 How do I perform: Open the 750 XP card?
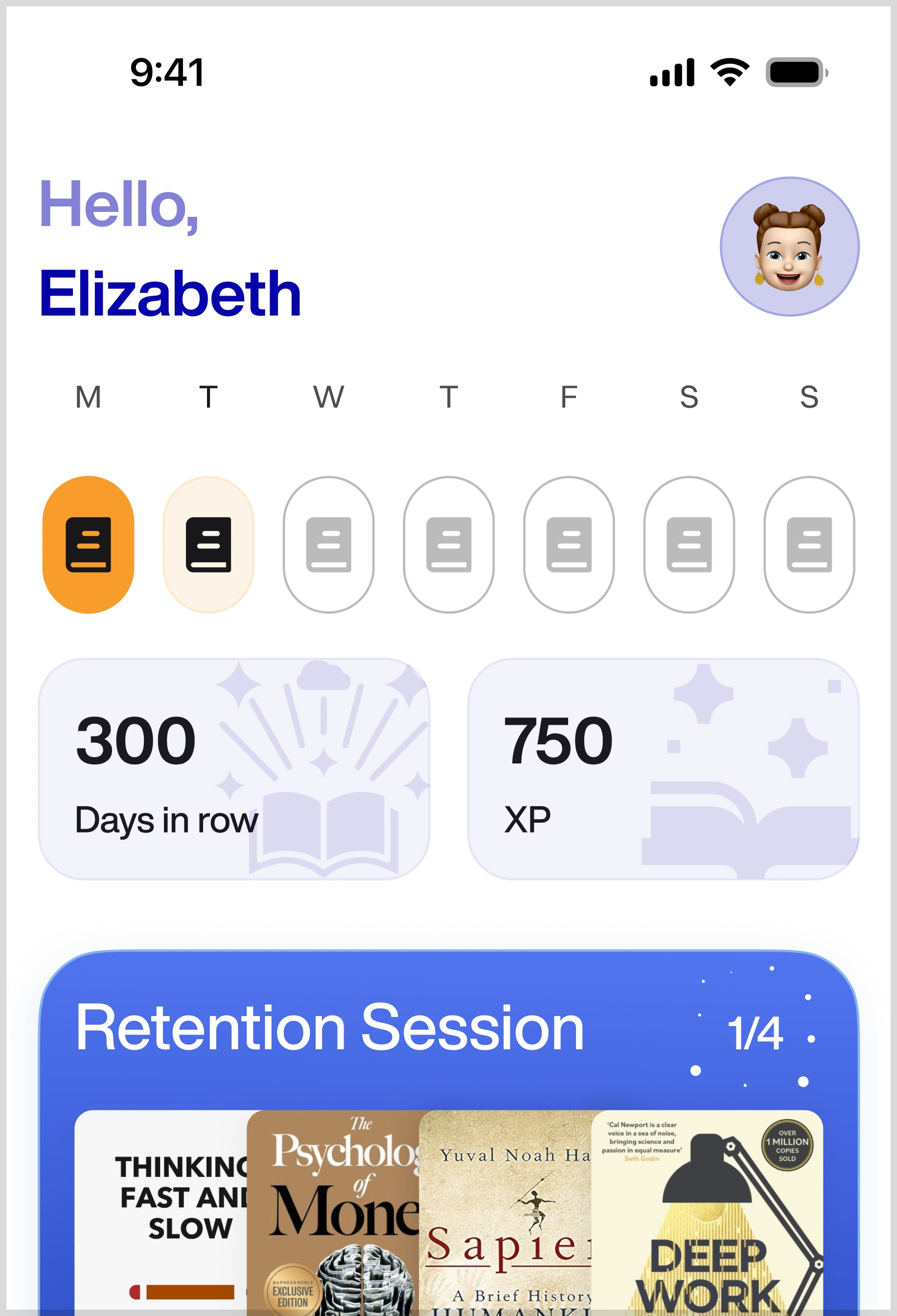663,768
